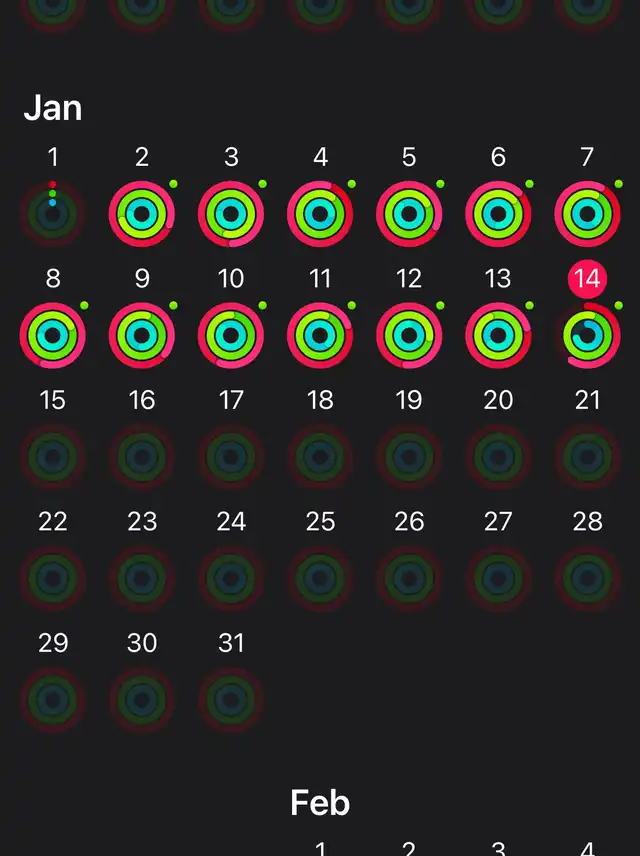
Task: View today's rings for January 14
Action: pyautogui.click(x=587, y=335)
